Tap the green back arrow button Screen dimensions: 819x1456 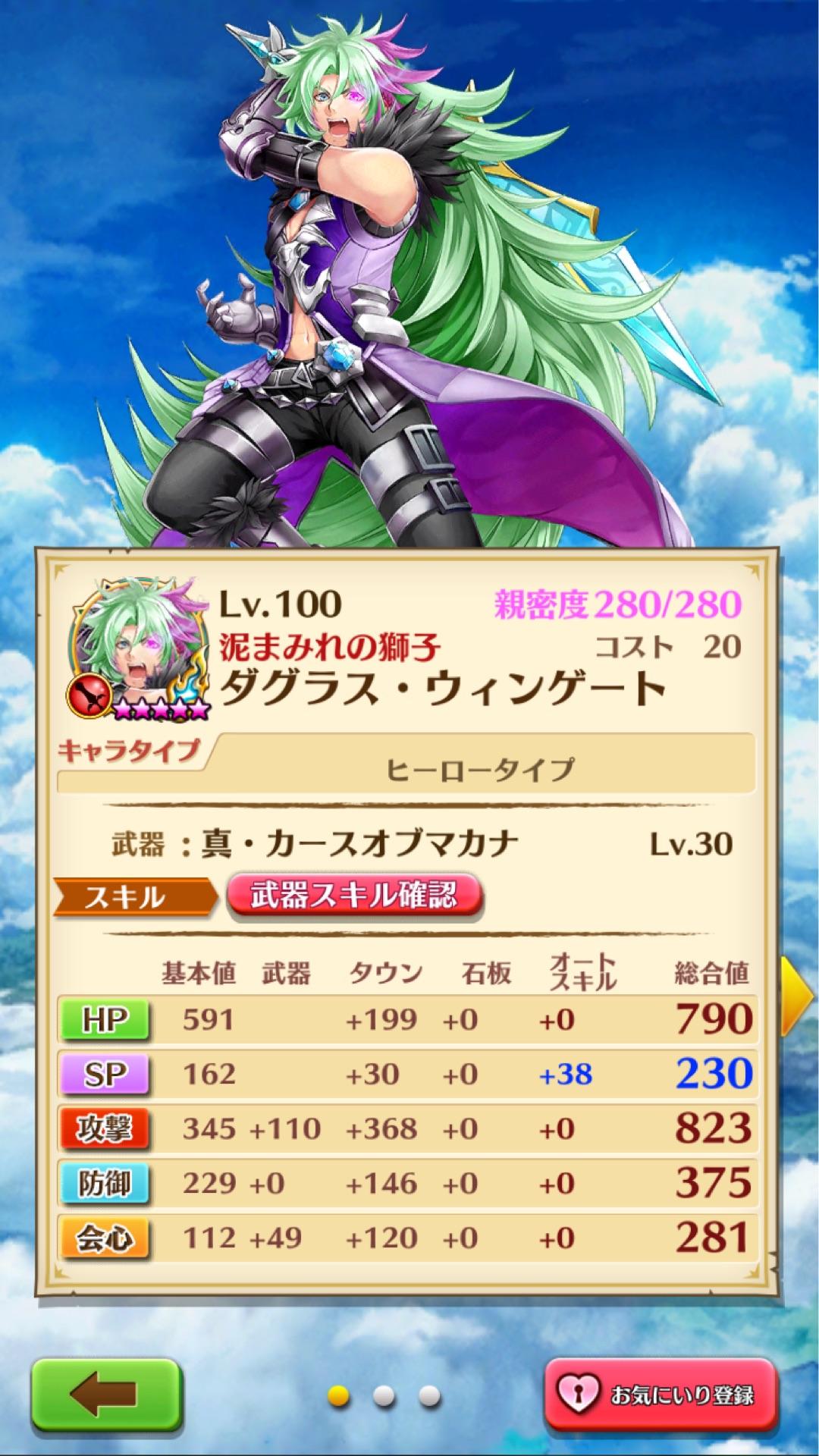105,1394
